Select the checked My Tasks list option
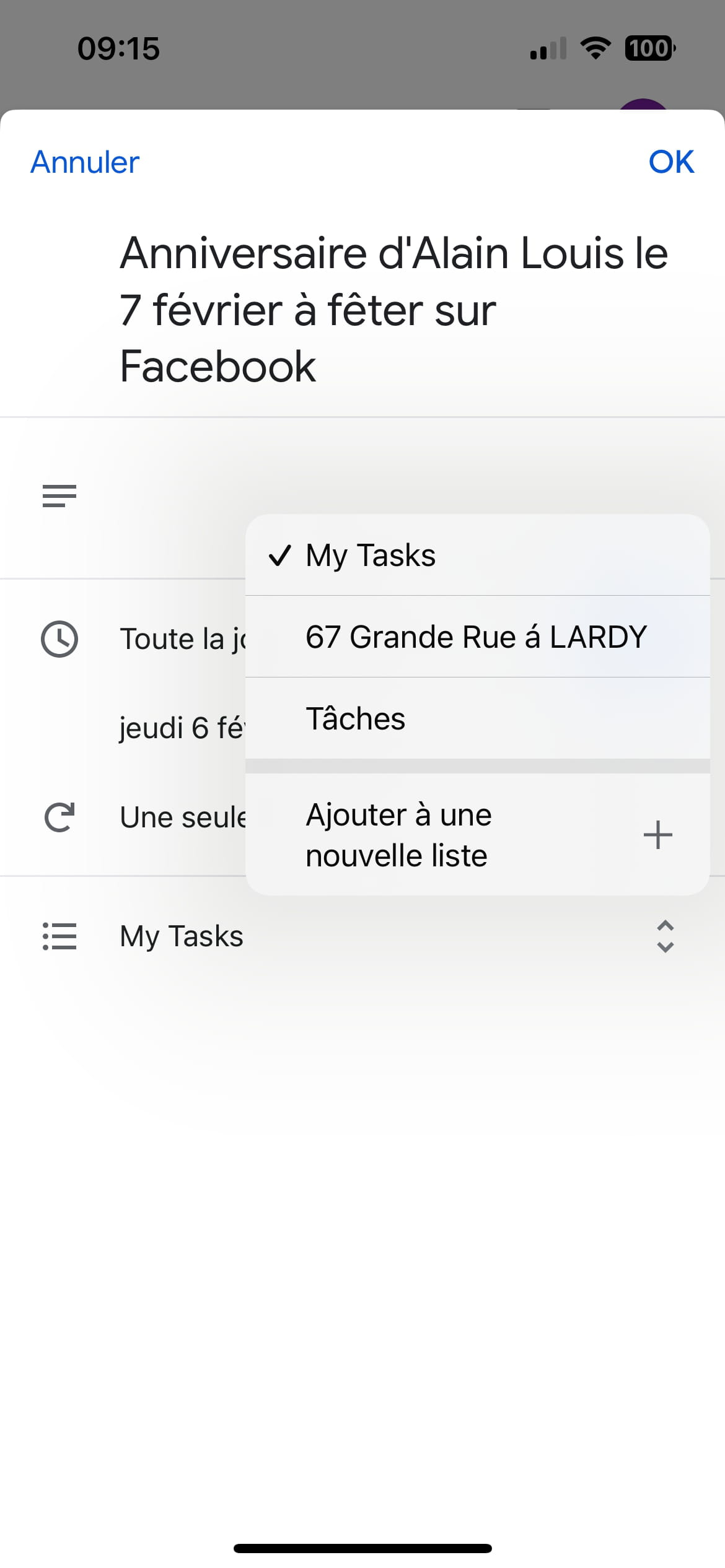 [x=477, y=555]
